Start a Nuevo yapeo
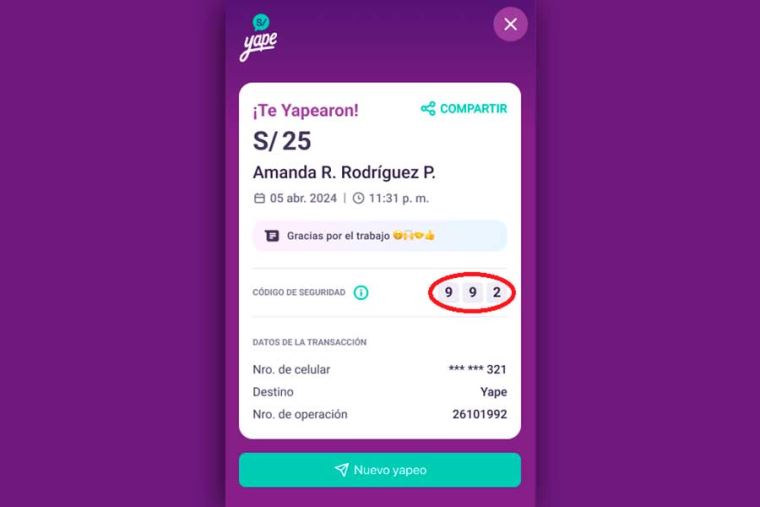Image resolution: width=760 pixels, height=507 pixels. 379,470
